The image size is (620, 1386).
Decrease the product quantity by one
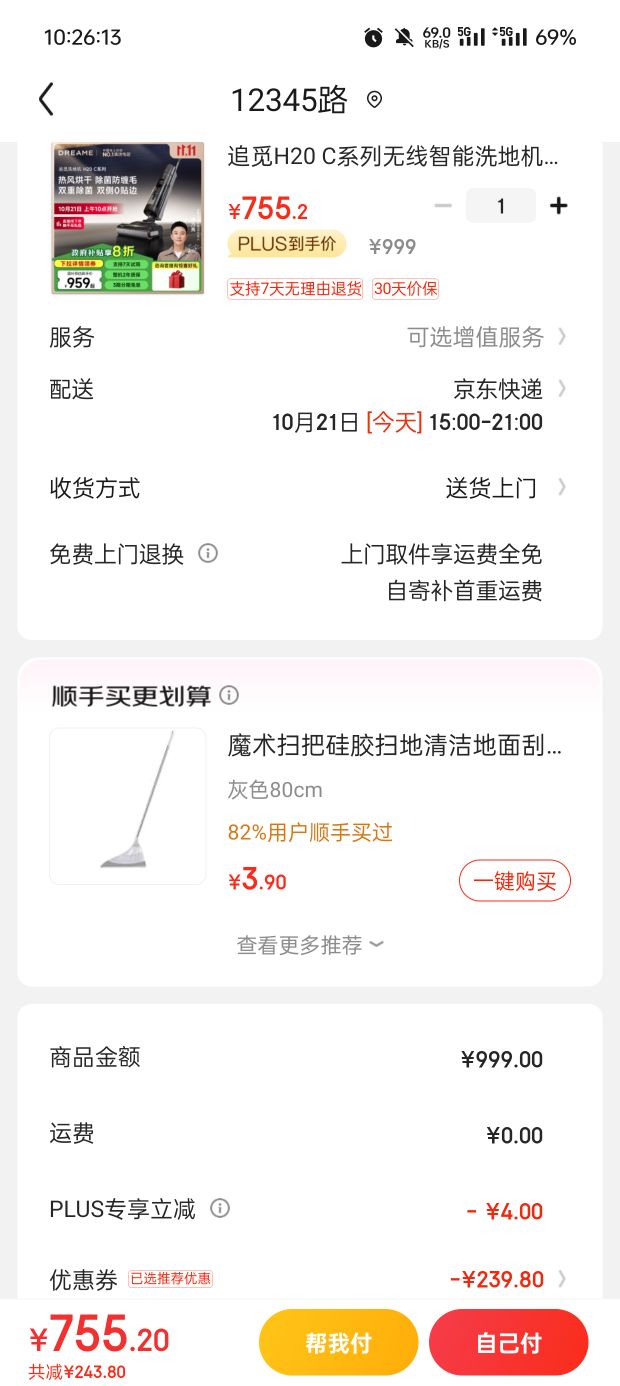[x=443, y=206]
